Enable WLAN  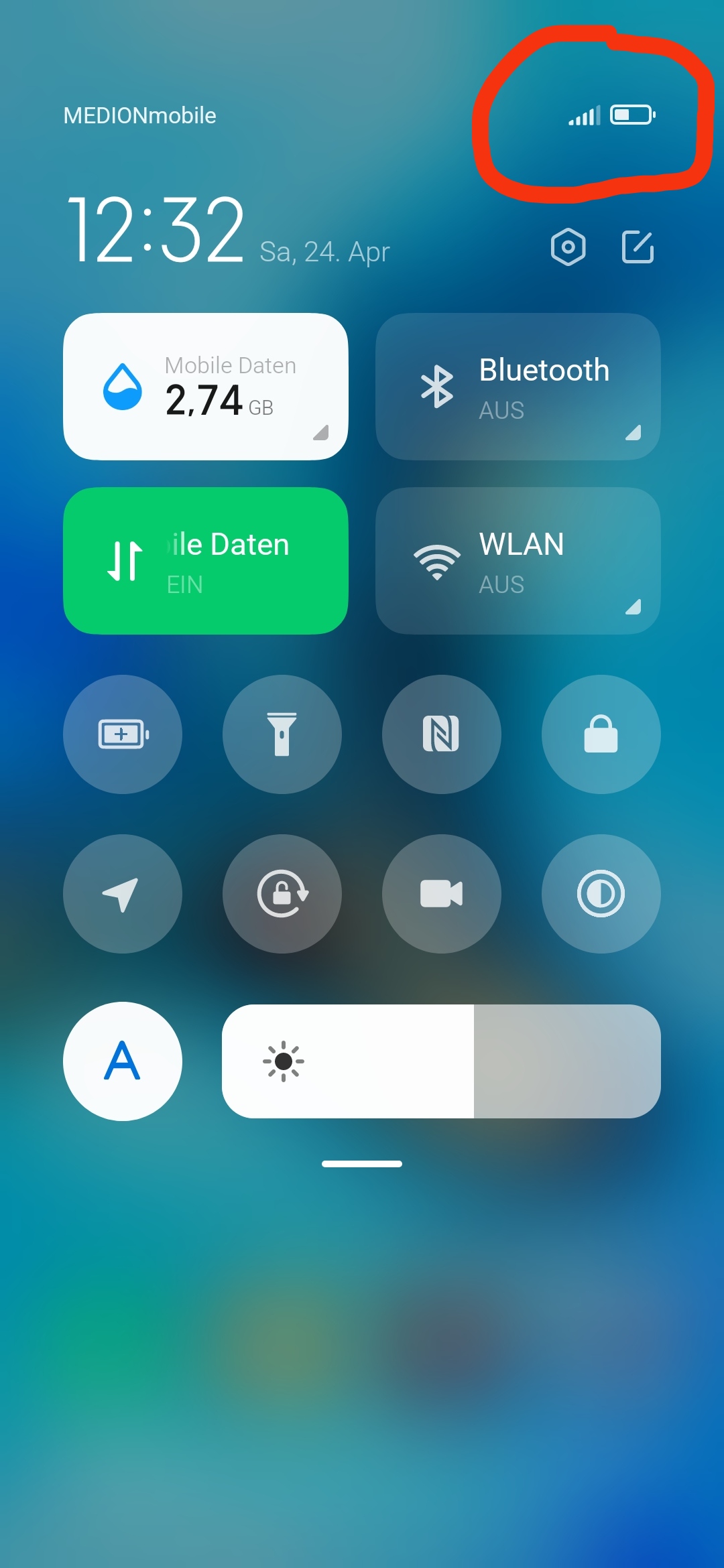click(518, 561)
